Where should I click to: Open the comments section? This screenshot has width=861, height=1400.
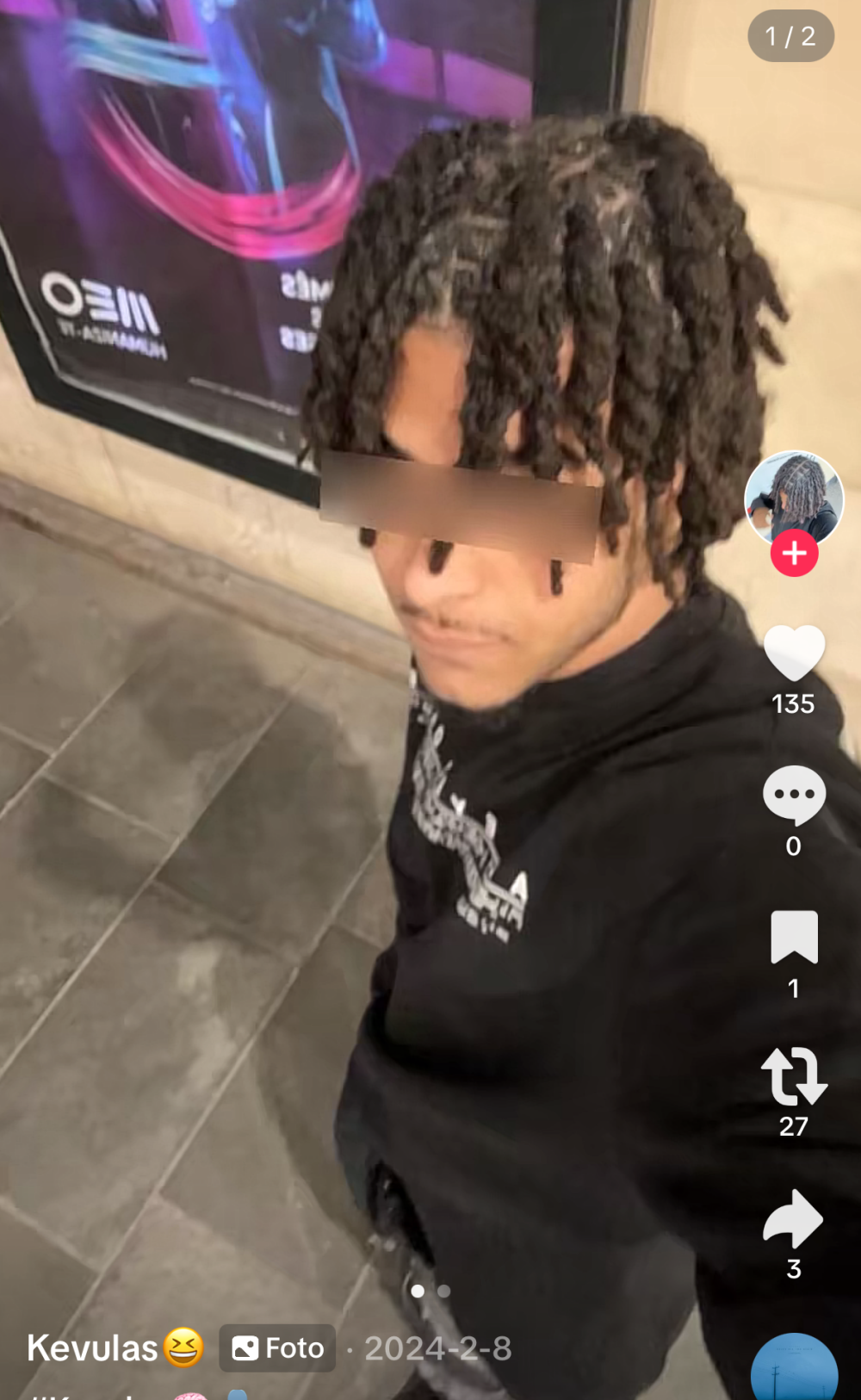794,794
